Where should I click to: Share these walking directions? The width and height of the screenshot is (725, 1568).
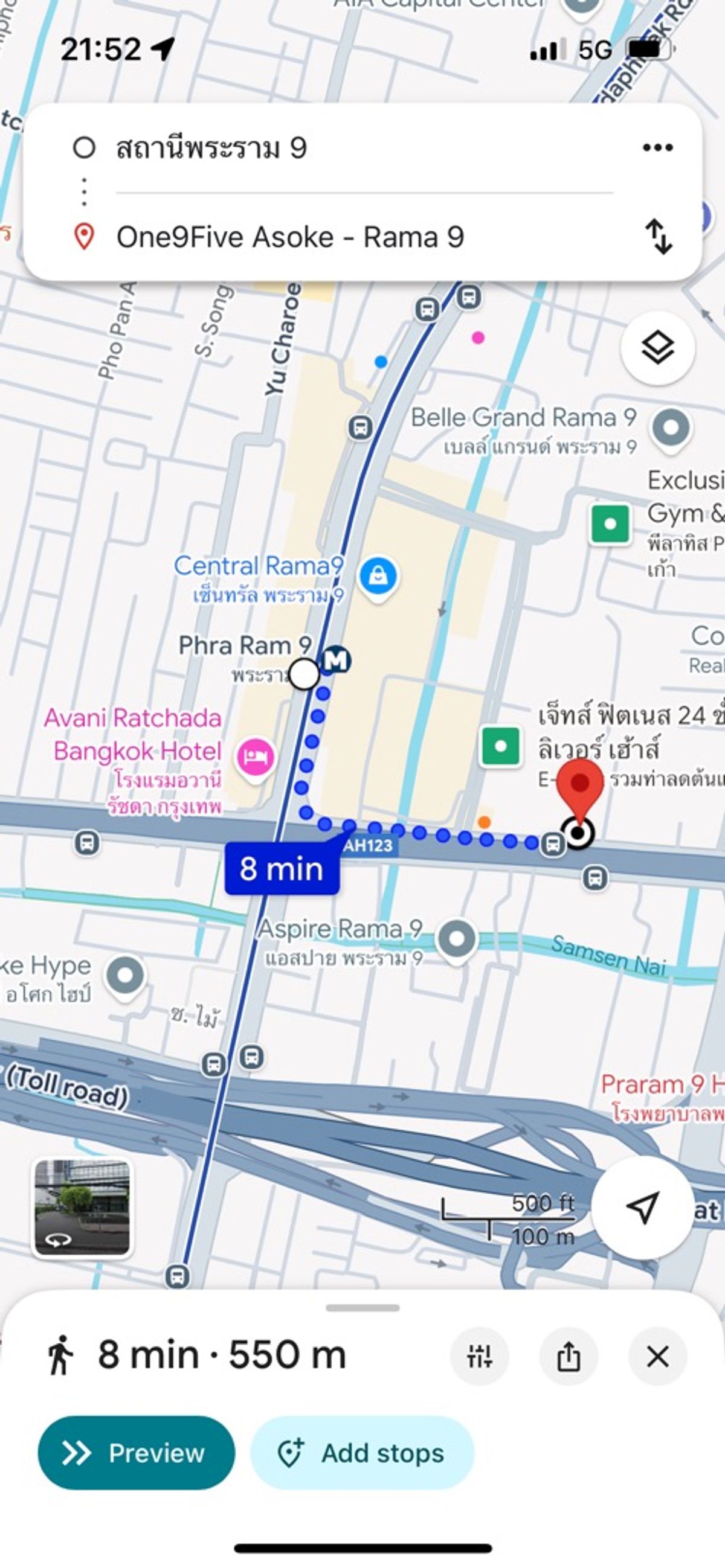(x=569, y=1356)
